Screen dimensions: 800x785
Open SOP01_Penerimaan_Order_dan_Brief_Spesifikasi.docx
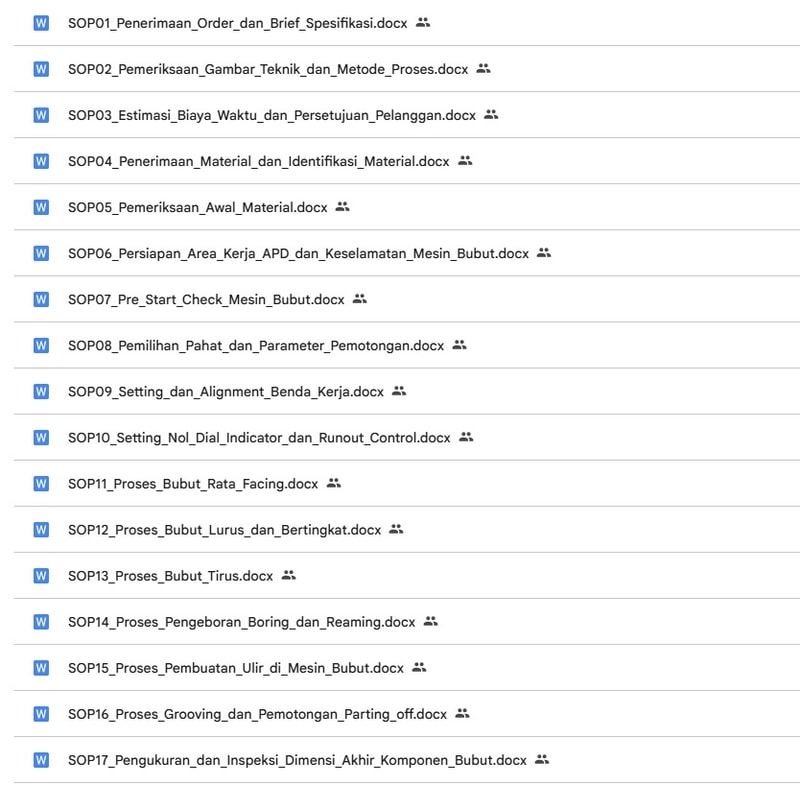pos(237,23)
